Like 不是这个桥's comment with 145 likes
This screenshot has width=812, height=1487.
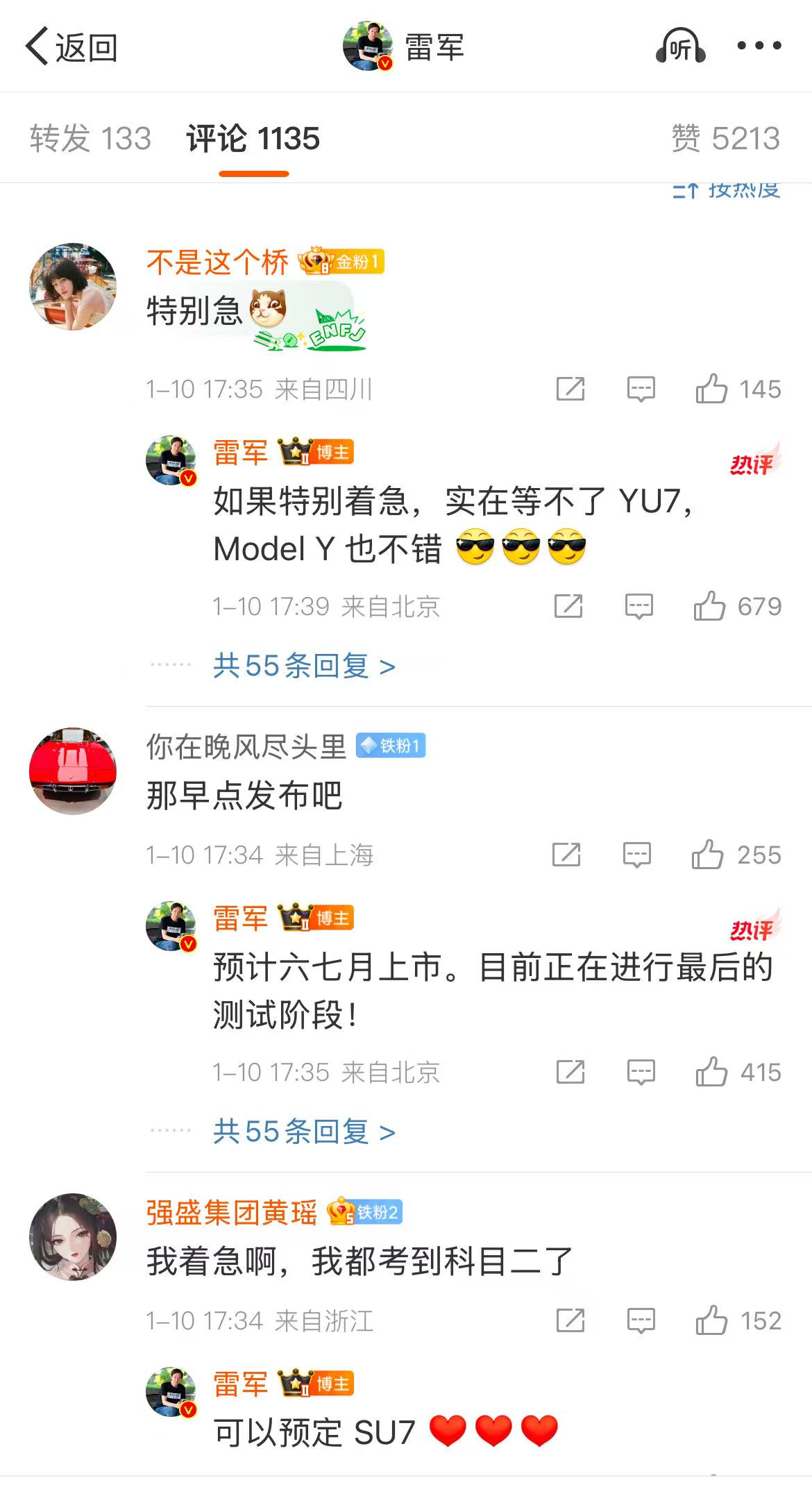[712, 389]
